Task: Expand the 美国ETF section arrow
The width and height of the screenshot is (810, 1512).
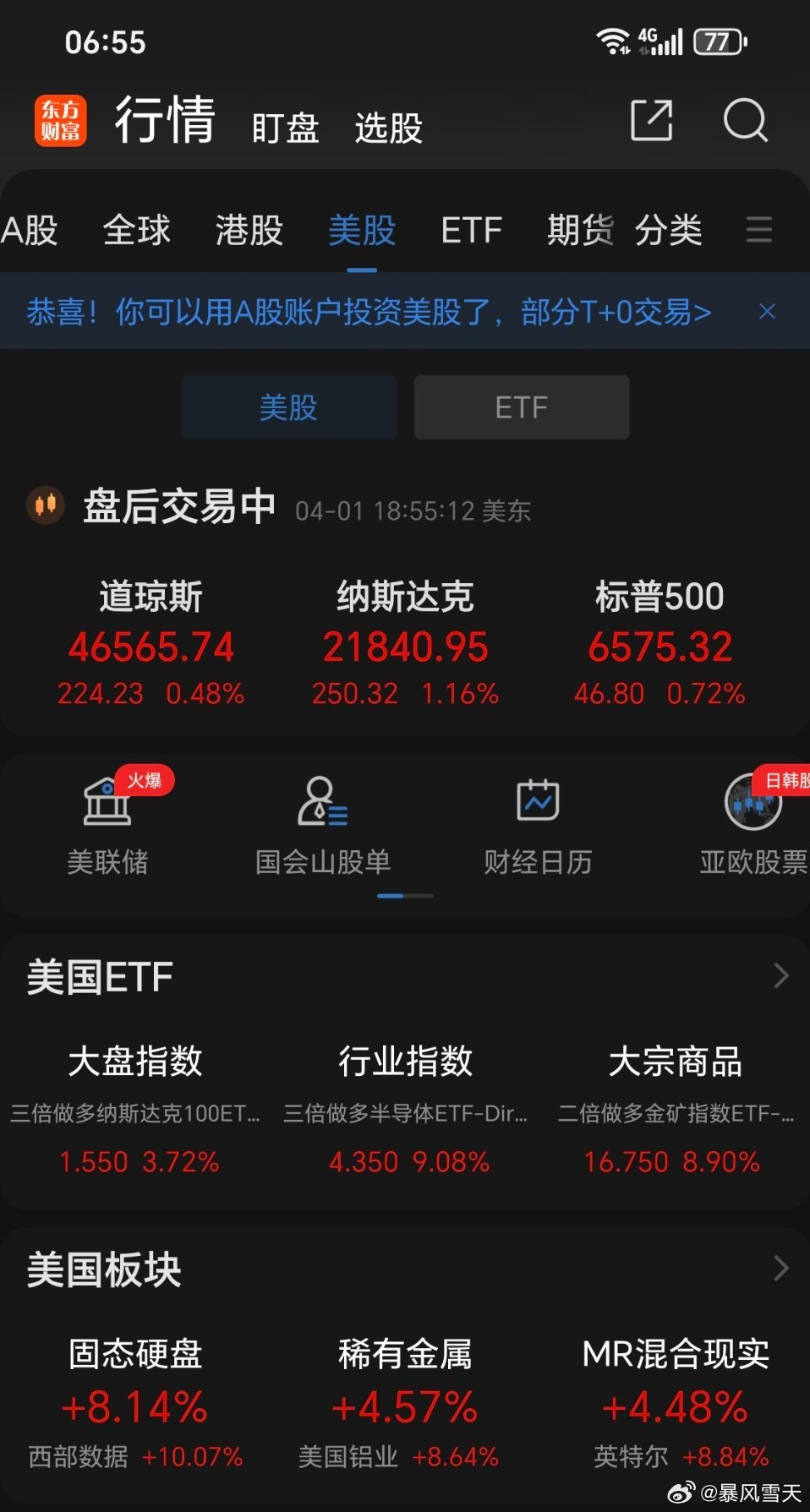Action: tap(780, 975)
